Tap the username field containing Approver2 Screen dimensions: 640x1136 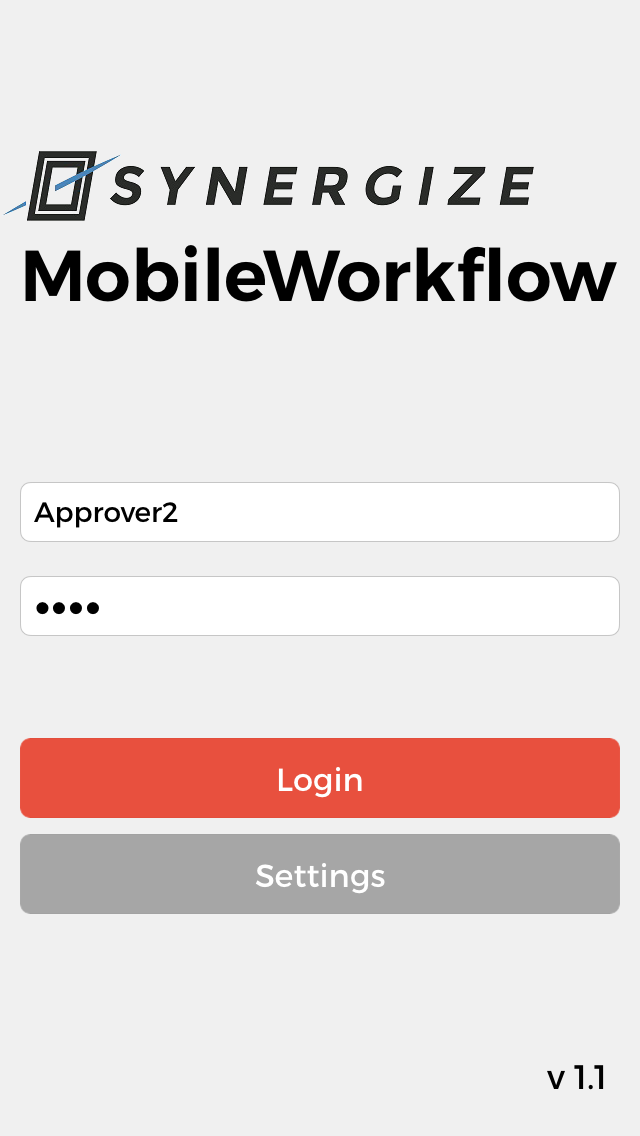click(320, 511)
